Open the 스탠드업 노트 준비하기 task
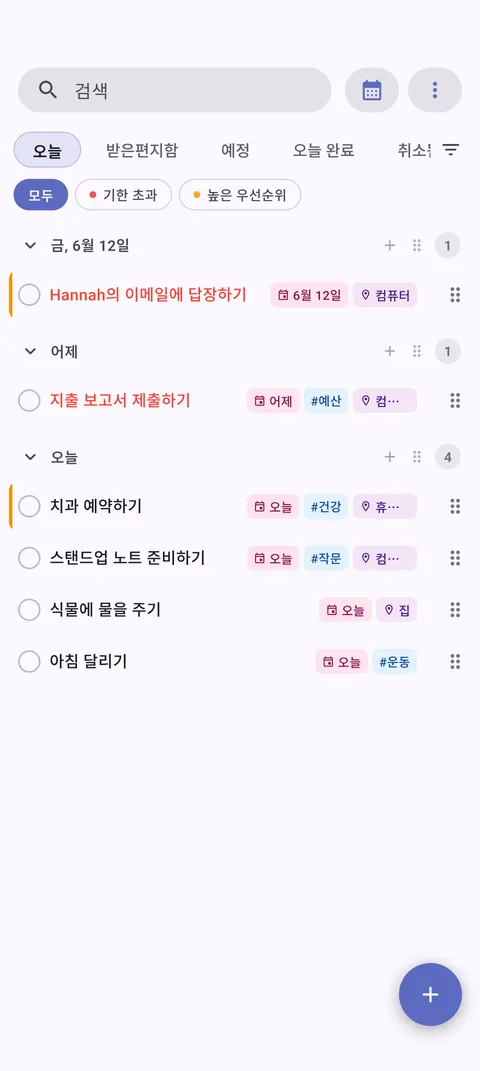Viewport: 480px width, 1071px height. 128,558
